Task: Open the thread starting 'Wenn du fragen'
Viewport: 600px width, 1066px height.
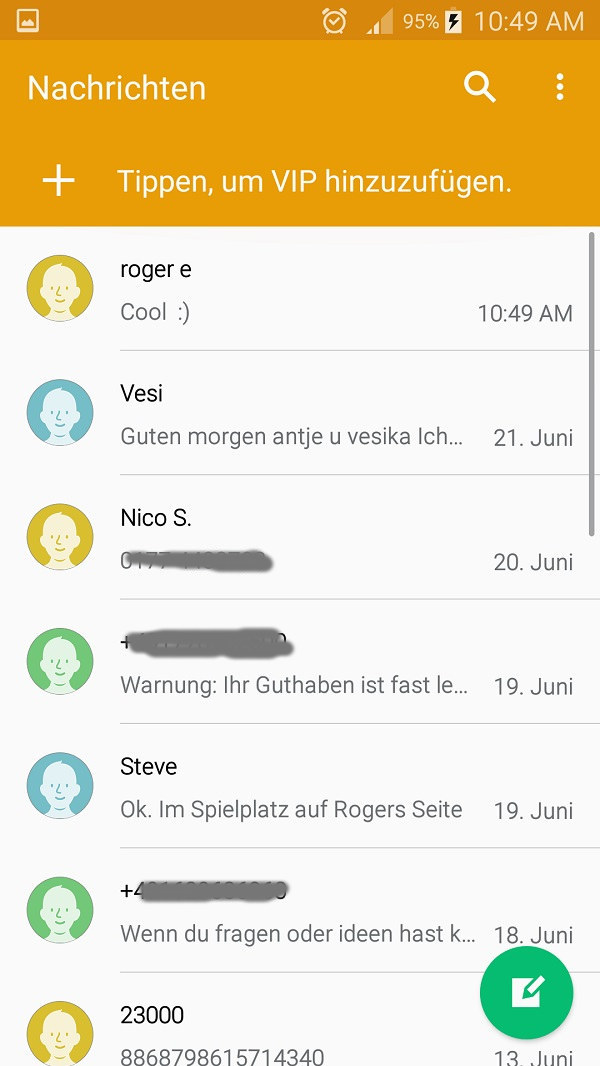Action: tap(300, 912)
